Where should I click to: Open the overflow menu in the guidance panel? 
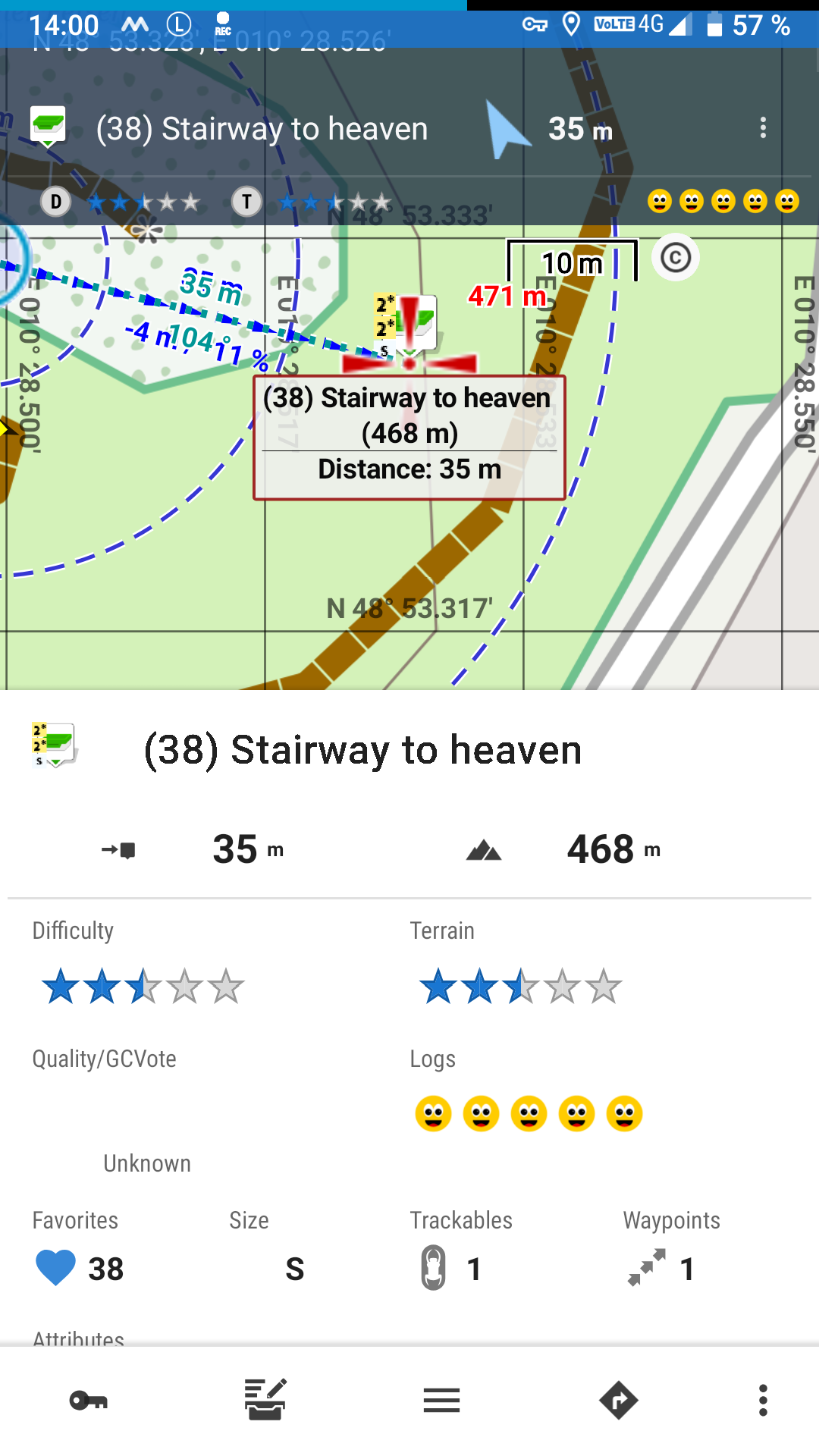click(763, 128)
